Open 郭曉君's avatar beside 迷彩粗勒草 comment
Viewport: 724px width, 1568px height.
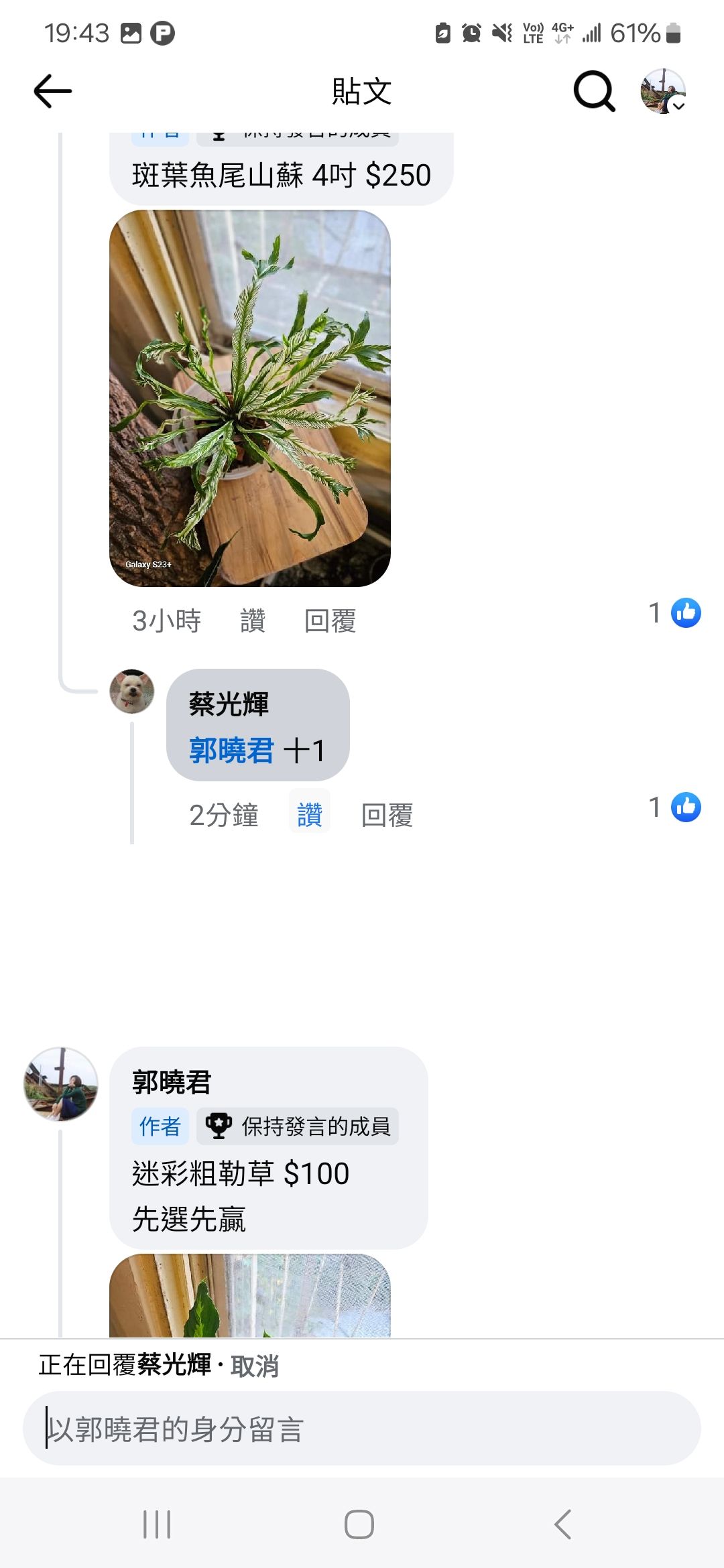(61, 1084)
